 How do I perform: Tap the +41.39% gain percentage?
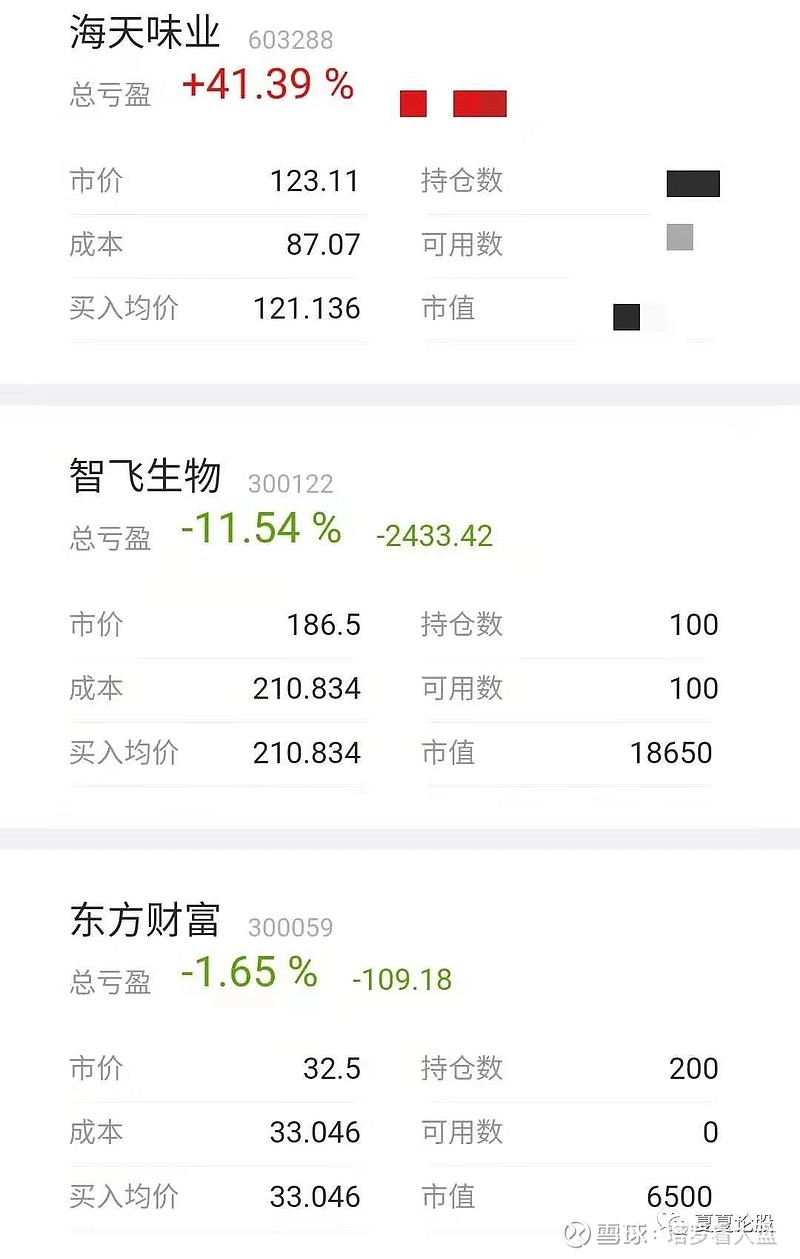click(265, 84)
